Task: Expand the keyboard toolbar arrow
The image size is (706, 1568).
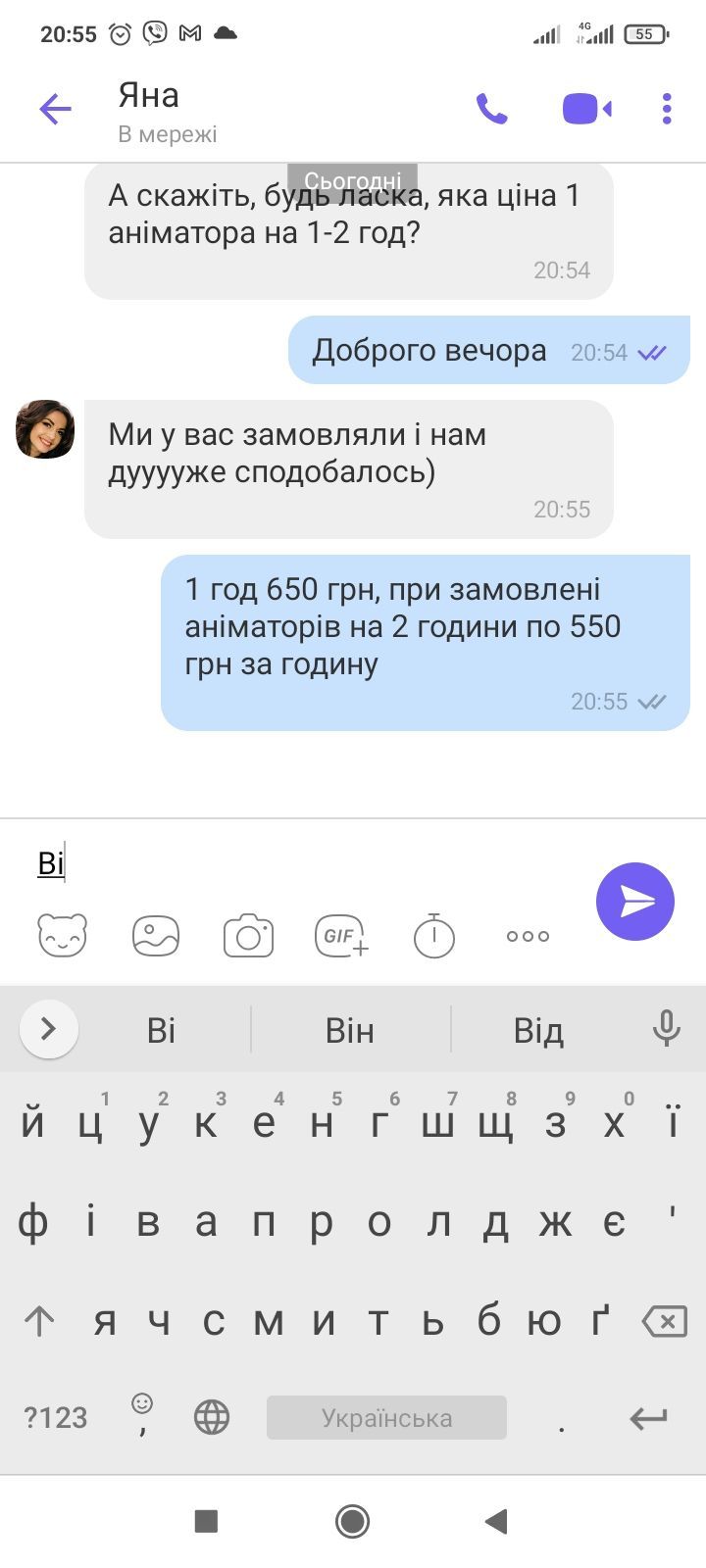Action: coord(48,1029)
